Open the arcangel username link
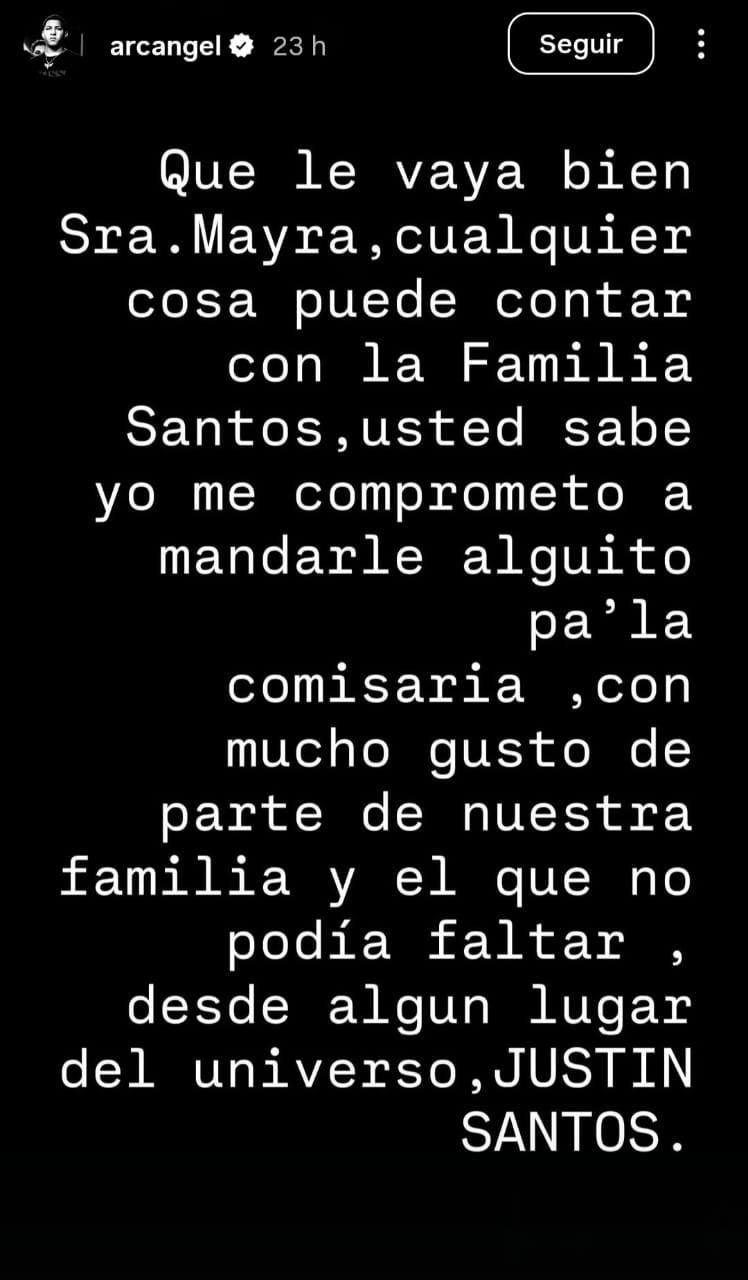This screenshot has width=748, height=1280. coord(165,46)
